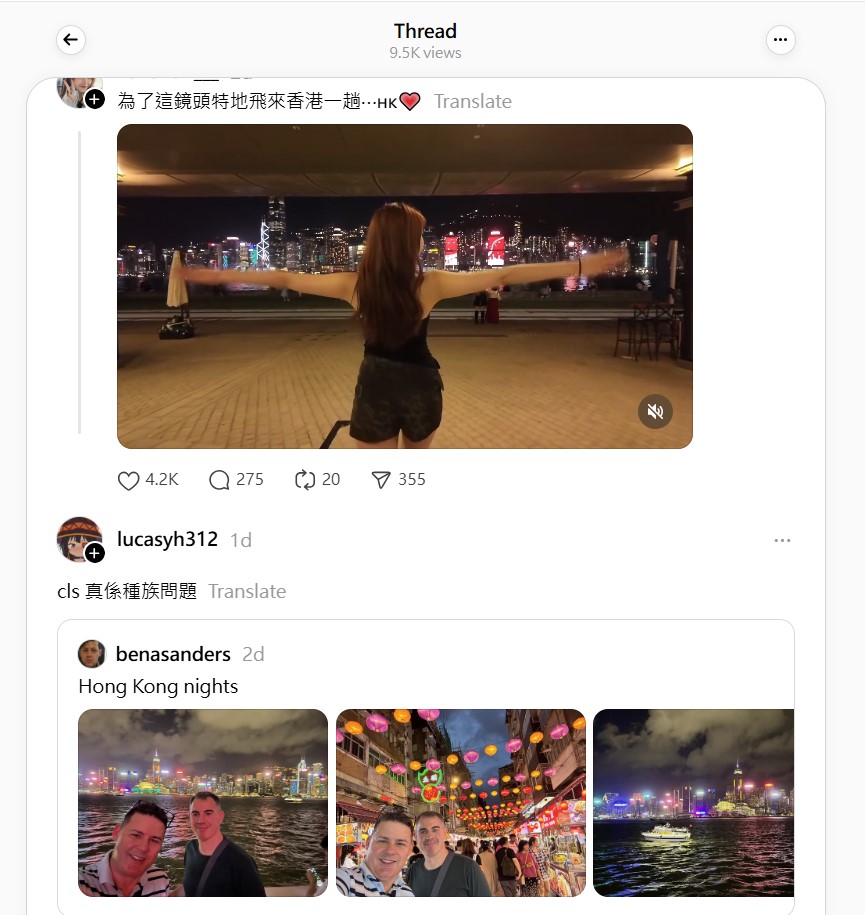Image resolution: width=865 pixels, height=915 pixels.
Task: Open the thread options menu
Action: (780, 40)
